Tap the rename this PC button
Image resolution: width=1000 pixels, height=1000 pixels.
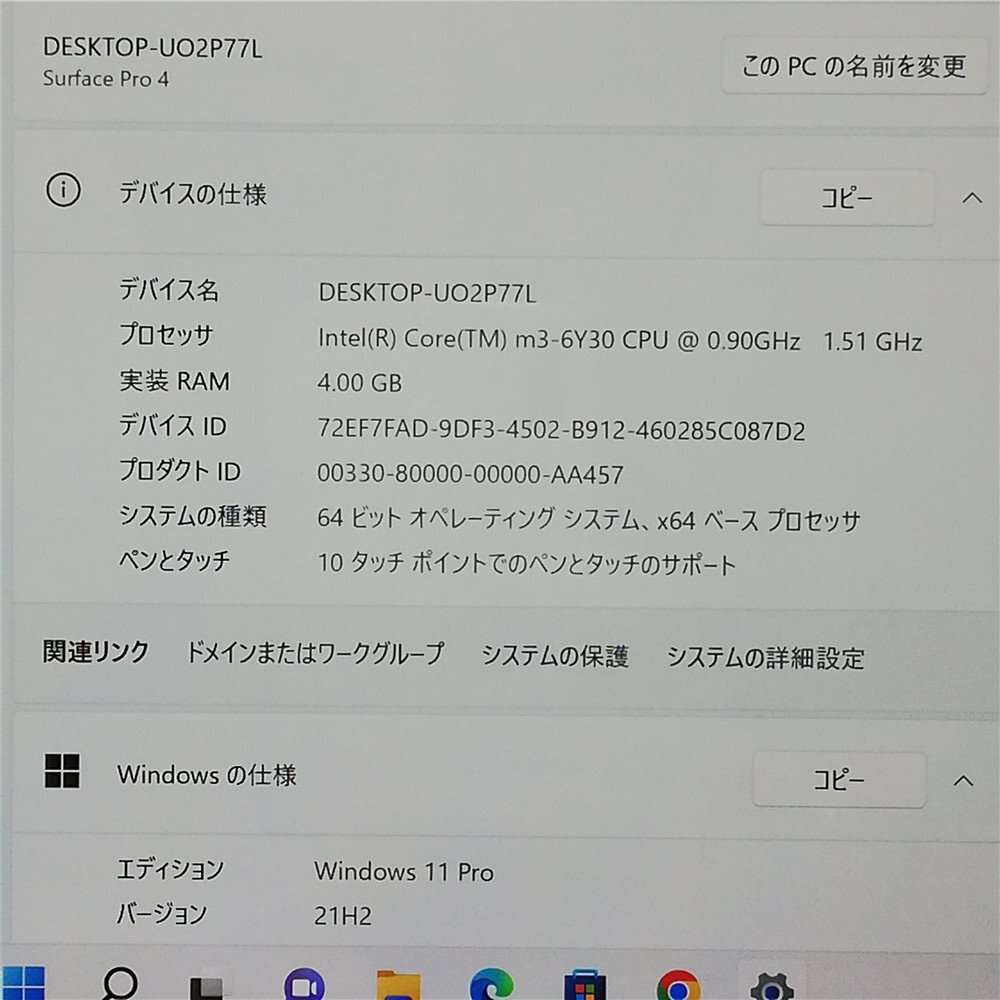pos(854,67)
